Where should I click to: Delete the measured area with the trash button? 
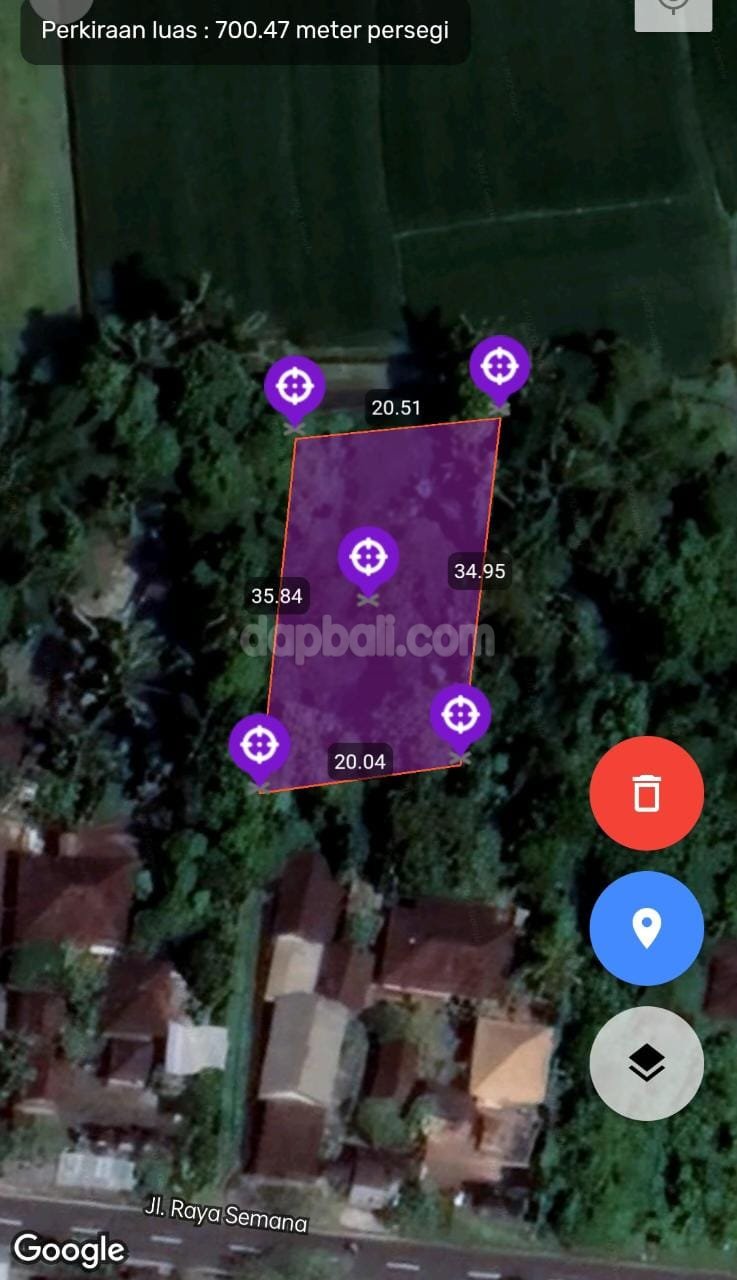(x=647, y=794)
